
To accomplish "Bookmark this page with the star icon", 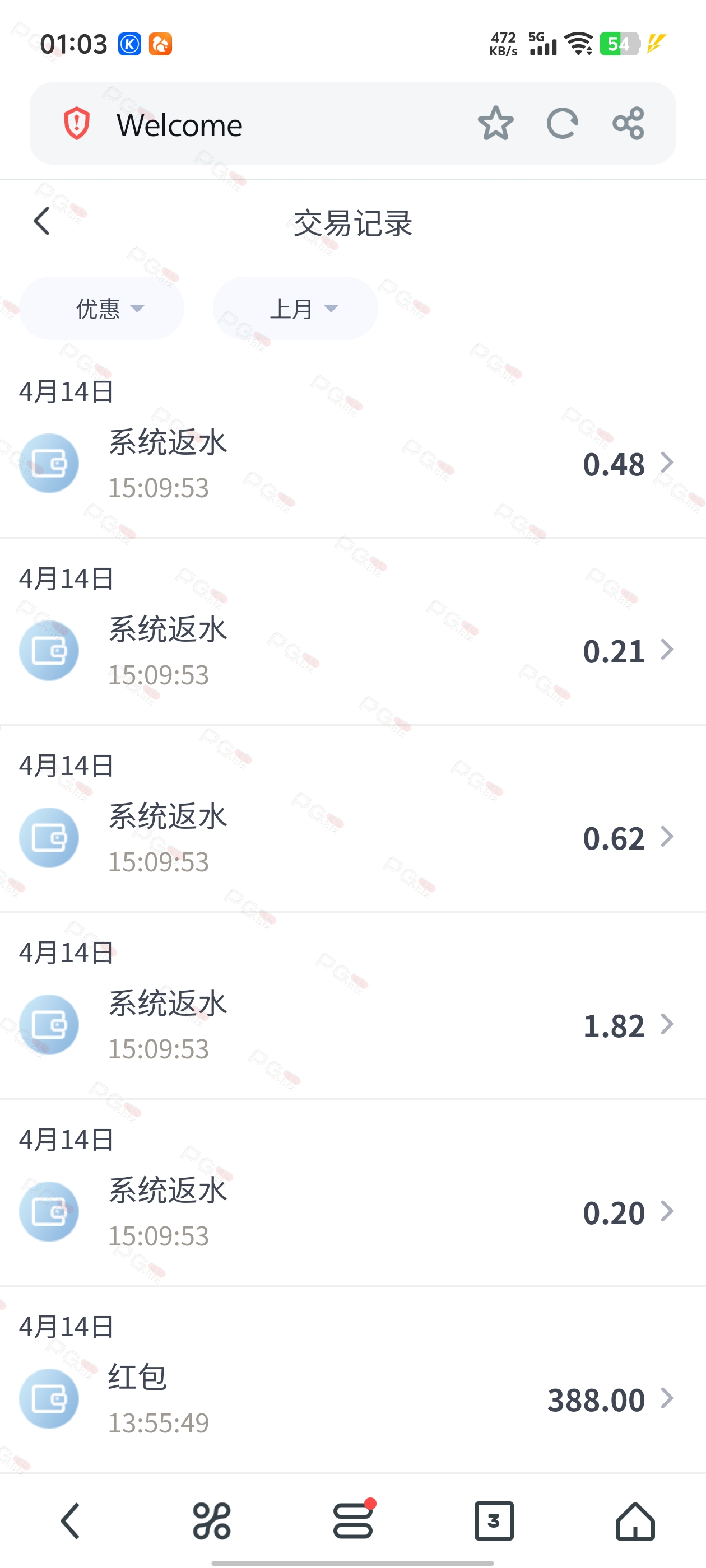I will coord(495,124).
